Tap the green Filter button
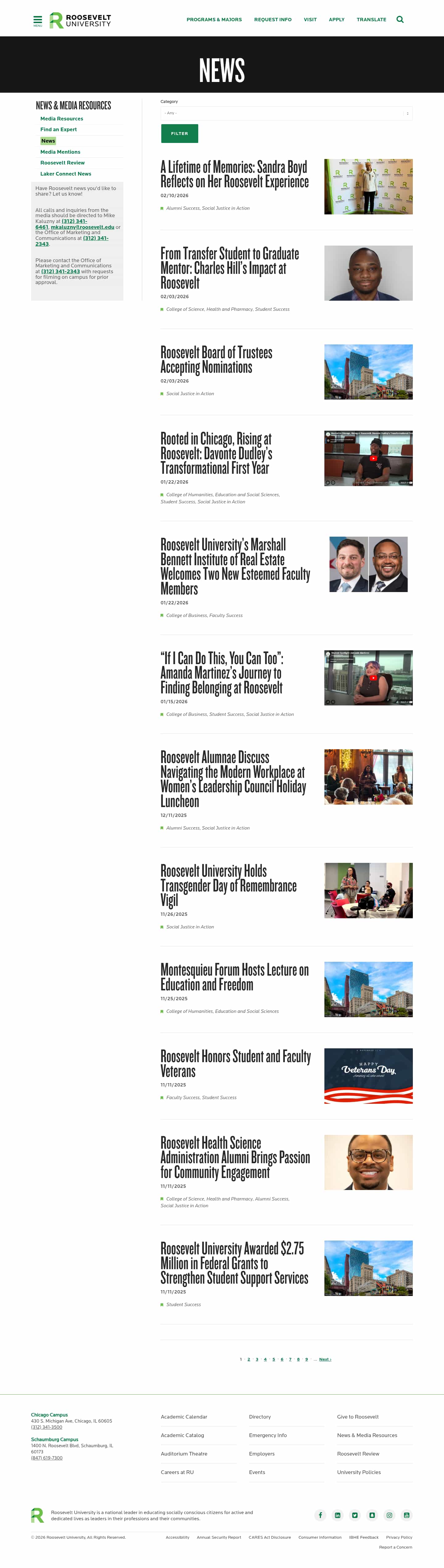 coord(180,133)
